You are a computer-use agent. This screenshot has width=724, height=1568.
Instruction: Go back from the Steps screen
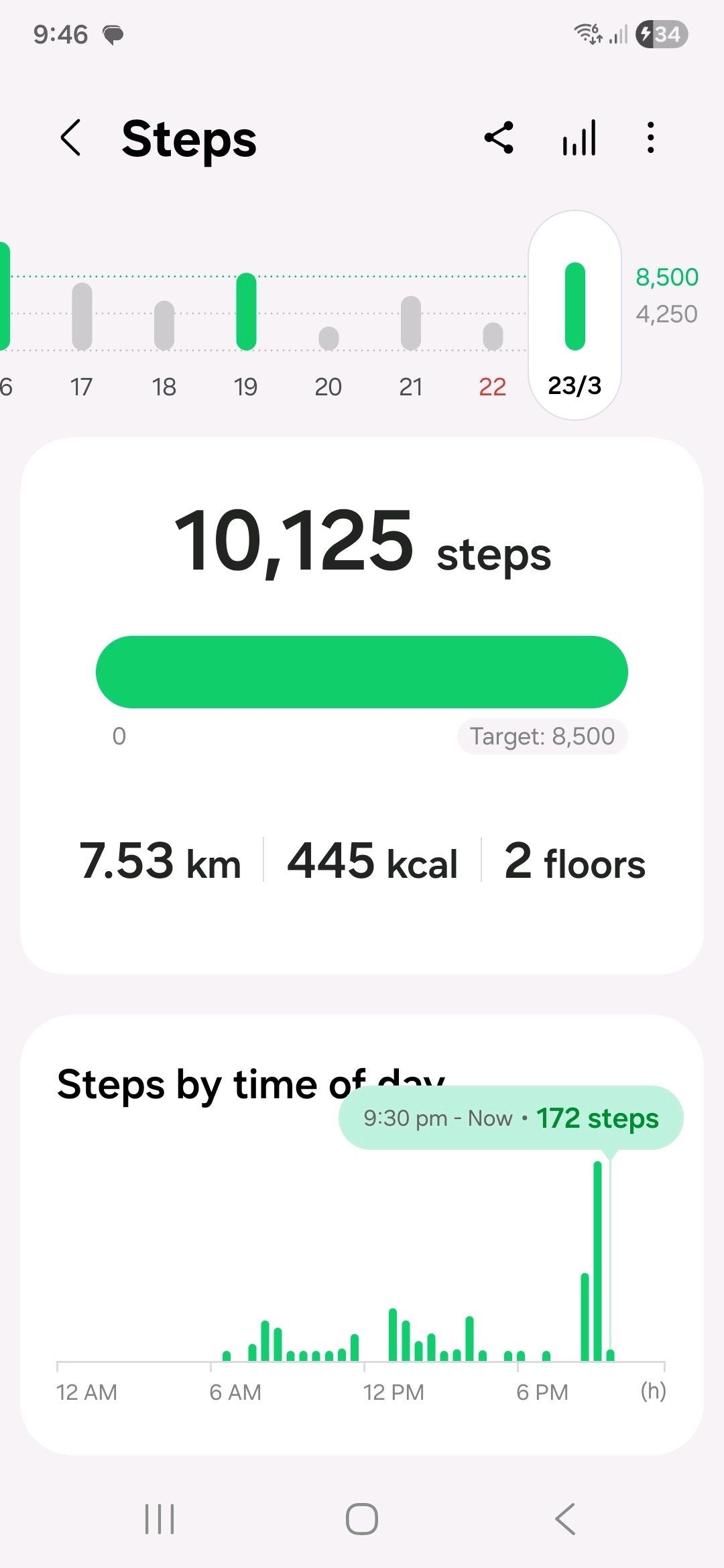[x=71, y=138]
